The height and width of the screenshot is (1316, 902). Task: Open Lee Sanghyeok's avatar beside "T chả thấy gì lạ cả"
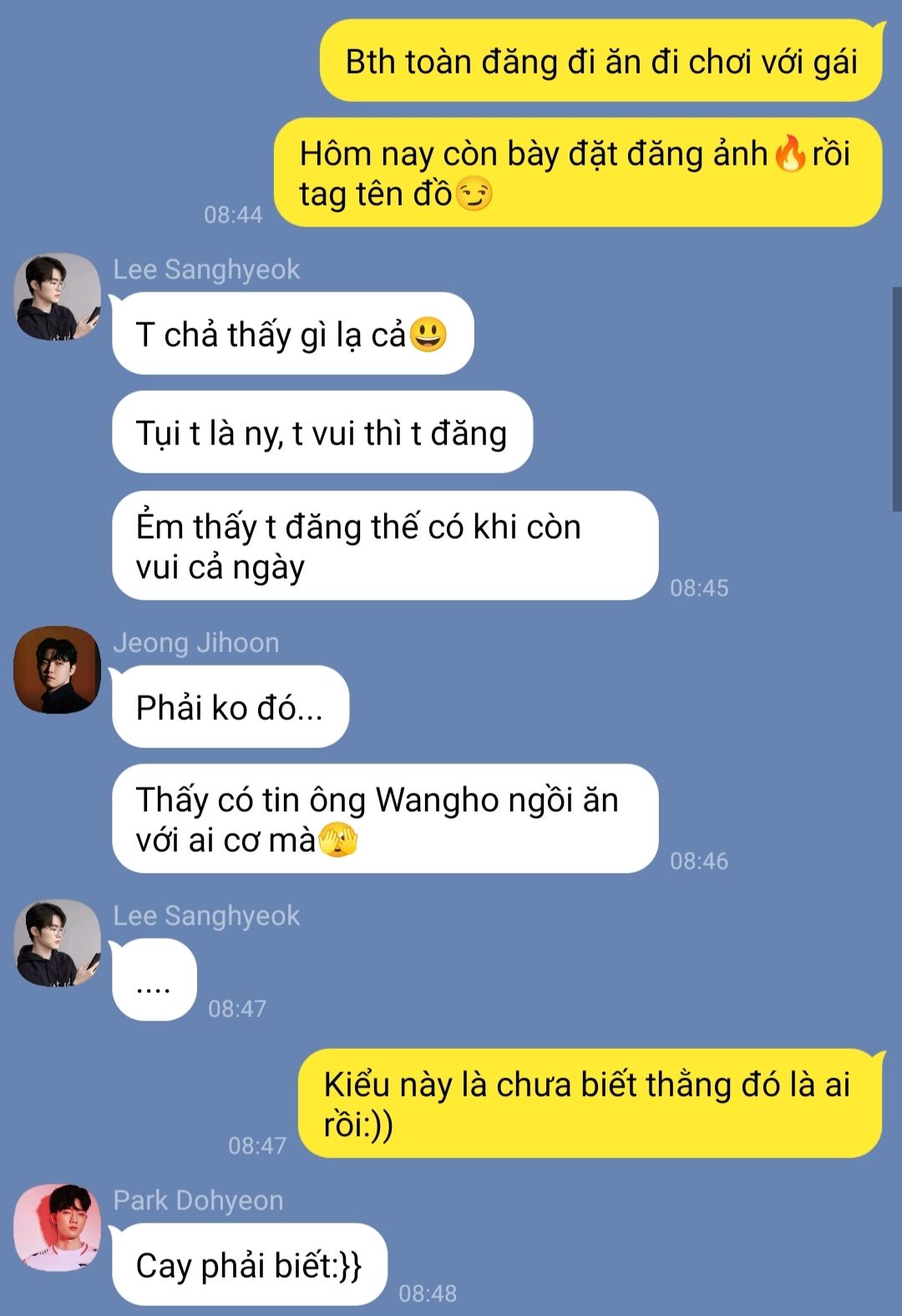57,296
